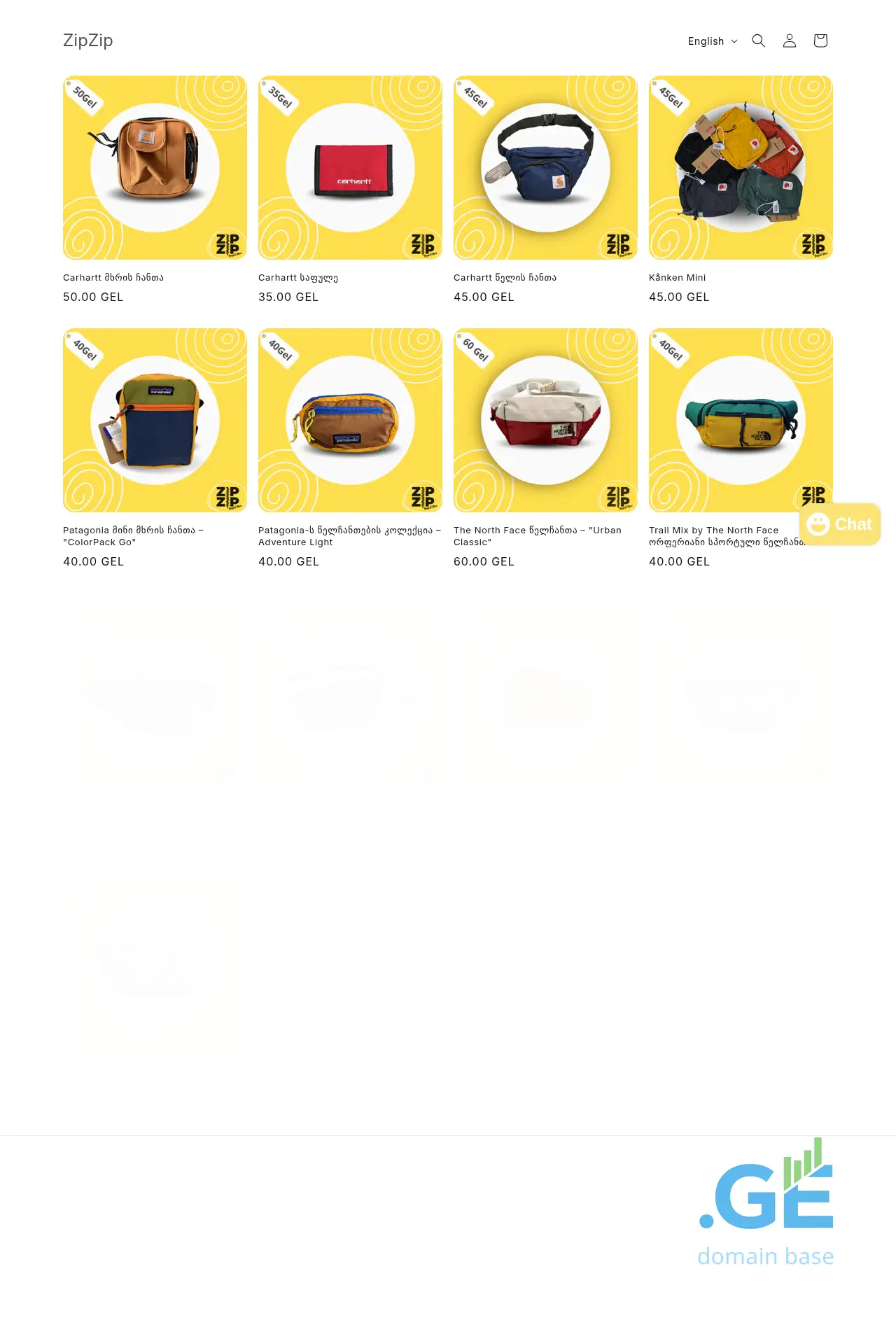The image size is (896, 1341).
Task: Open The North Face "Urban Classic" bag
Action: point(545,420)
